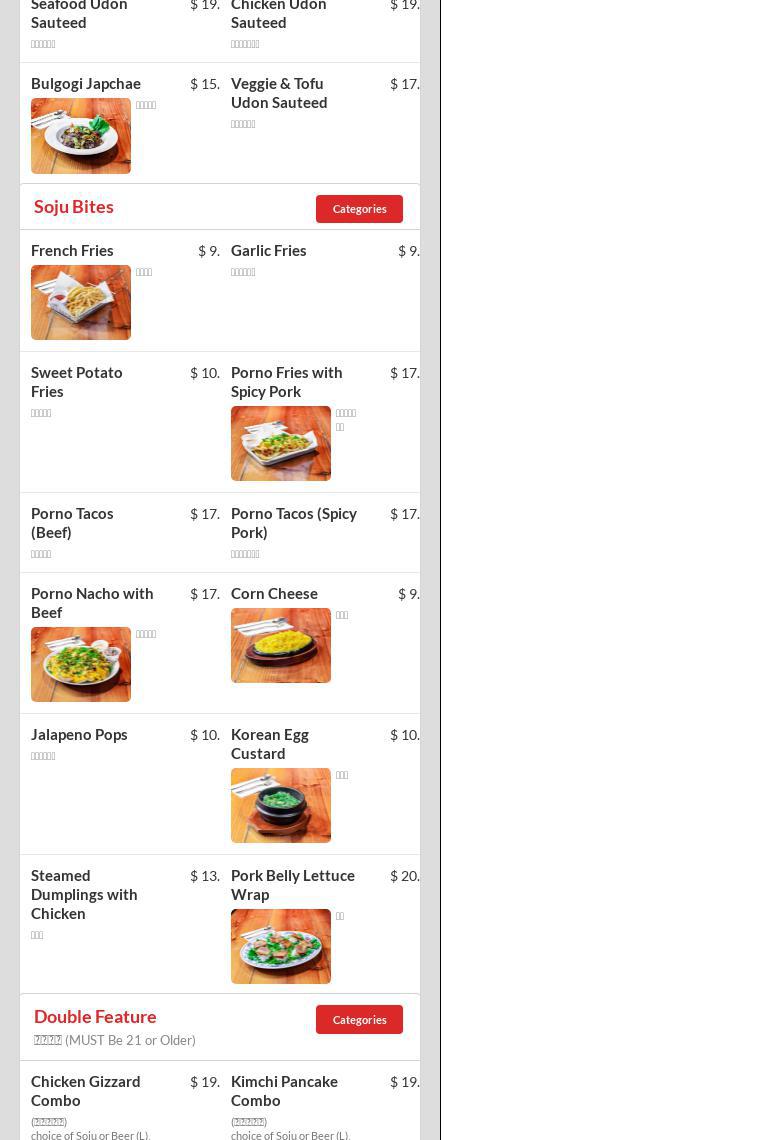Open Pork Belly Lettuce Wrap

point(292,885)
